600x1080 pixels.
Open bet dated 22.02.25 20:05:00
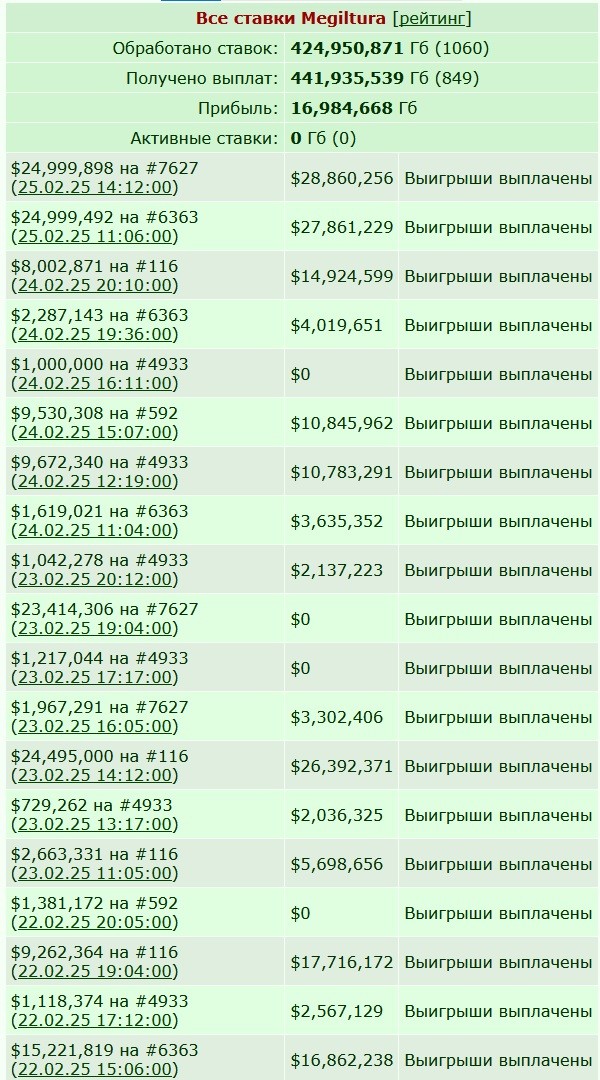[94, 922]
